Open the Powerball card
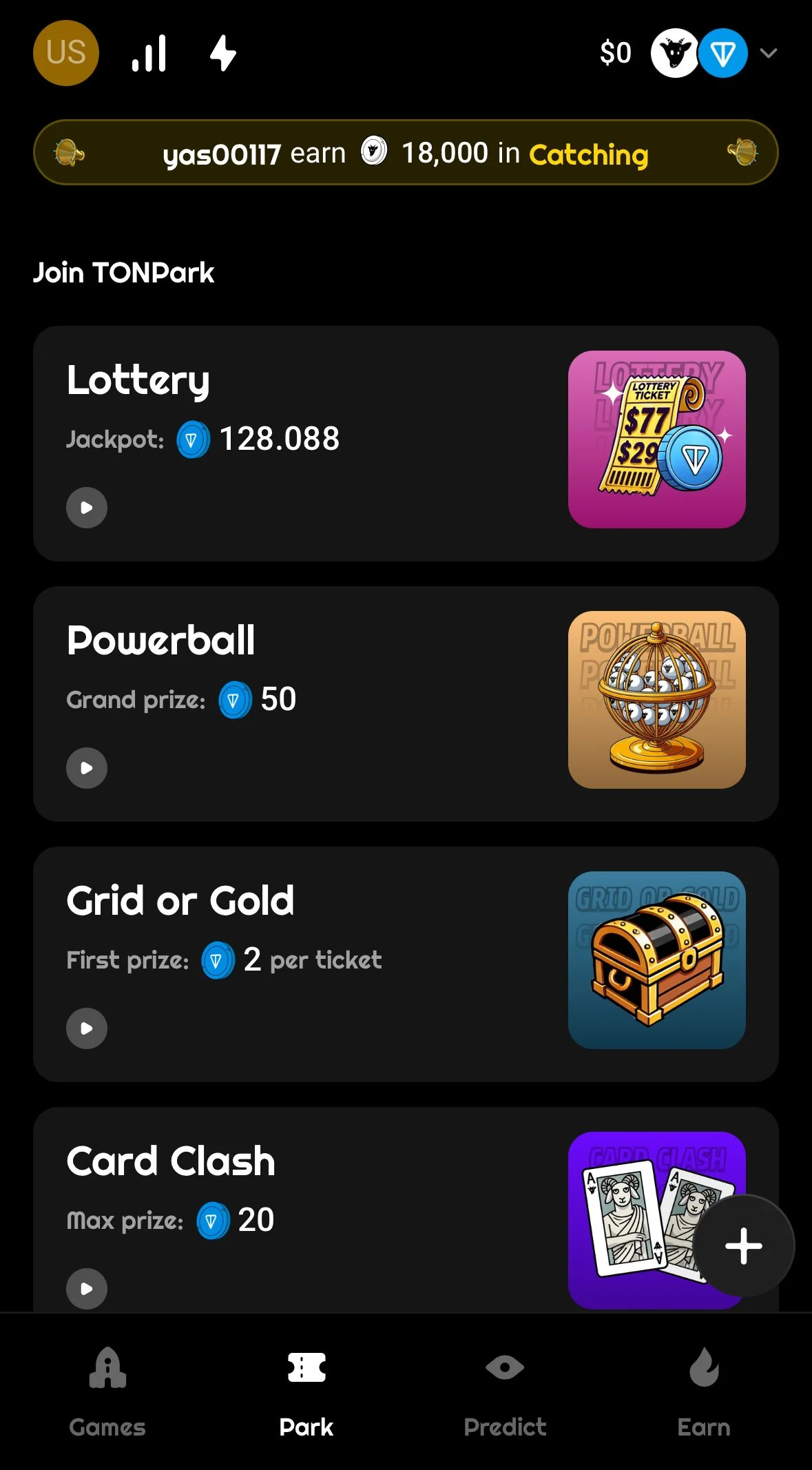The width and height of the screenshot is (812, 1470). (406, 704)
